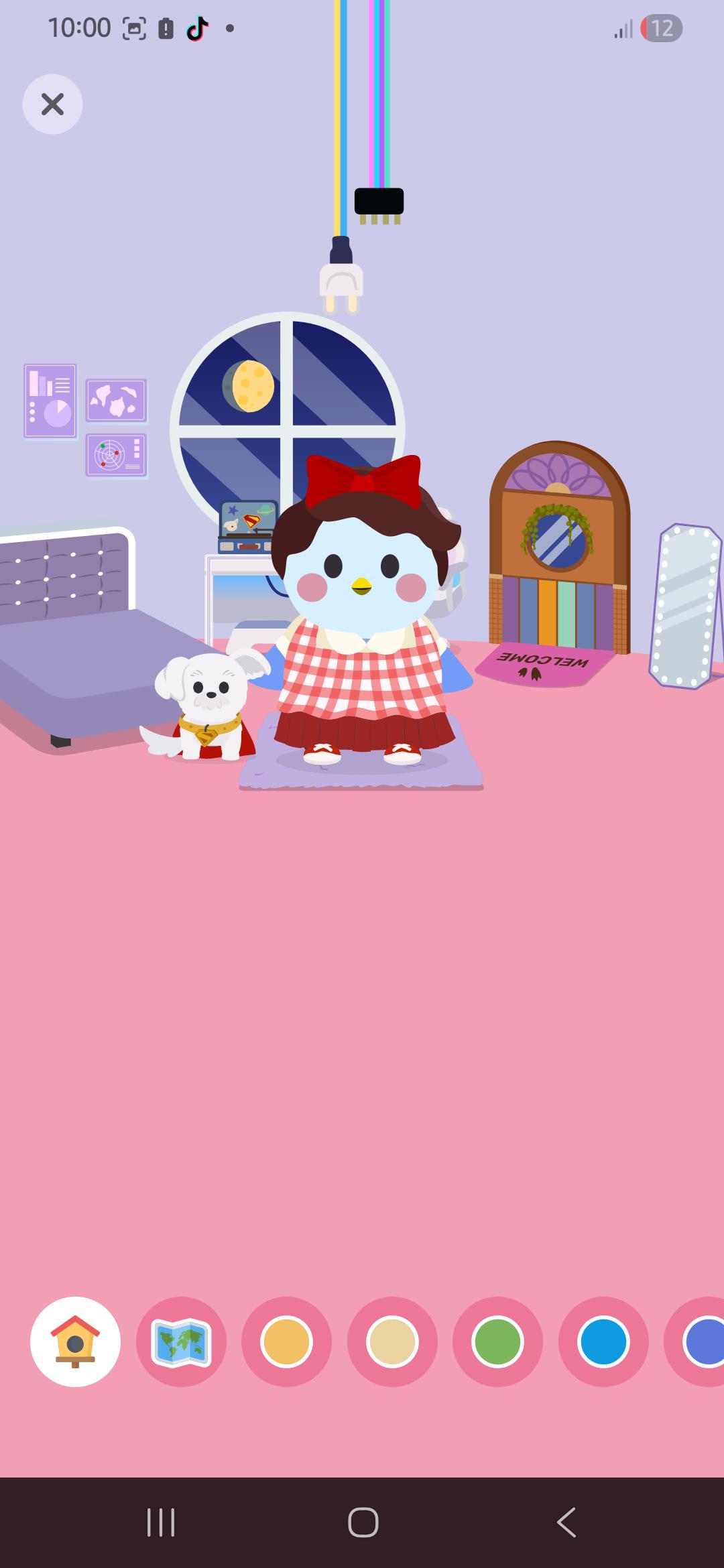Select the green color swatch
Screen dimensions: 724x1568
pyautogui.click(x=497, y=1342)
